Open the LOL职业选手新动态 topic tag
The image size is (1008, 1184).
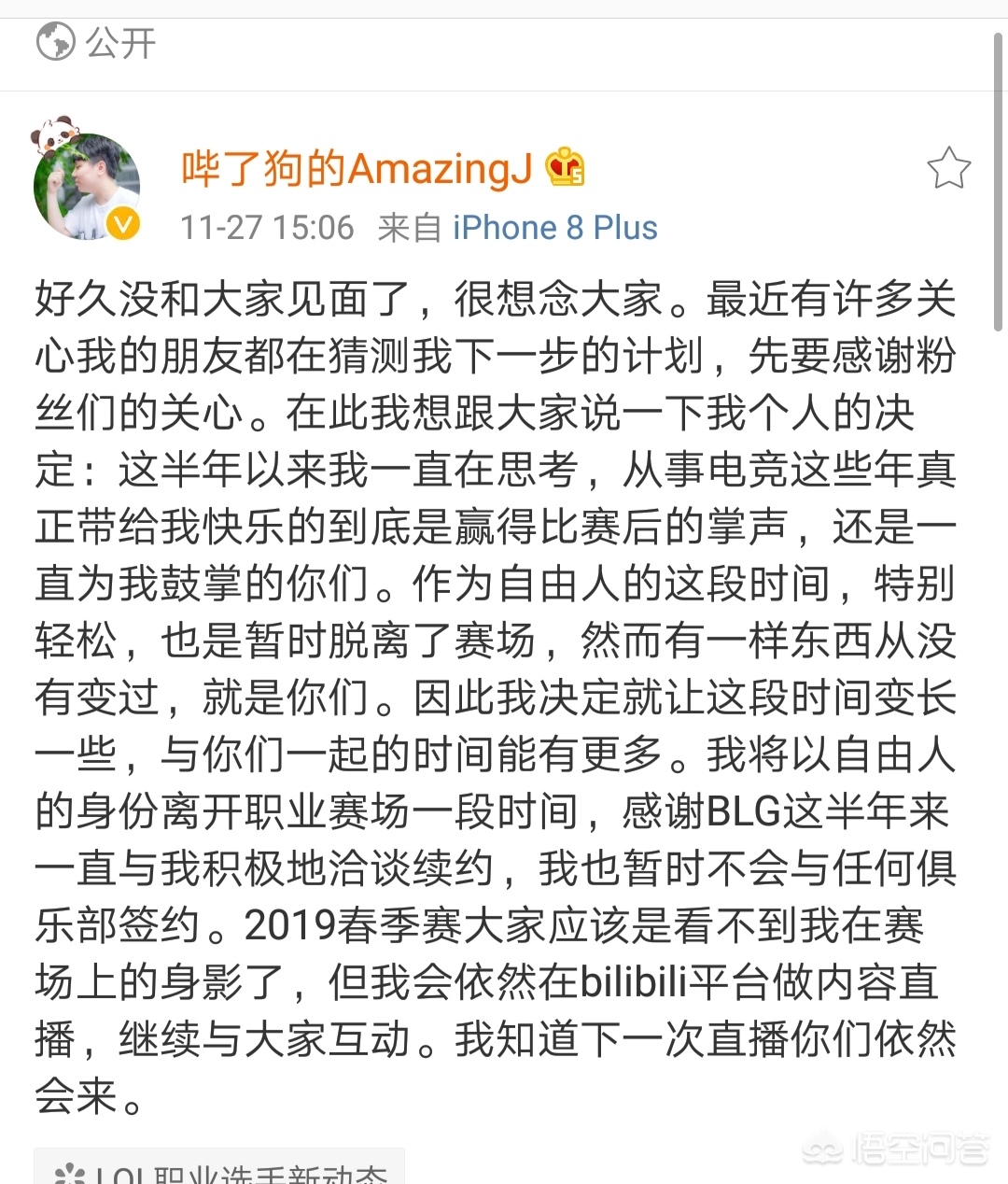click(220, 1169)
